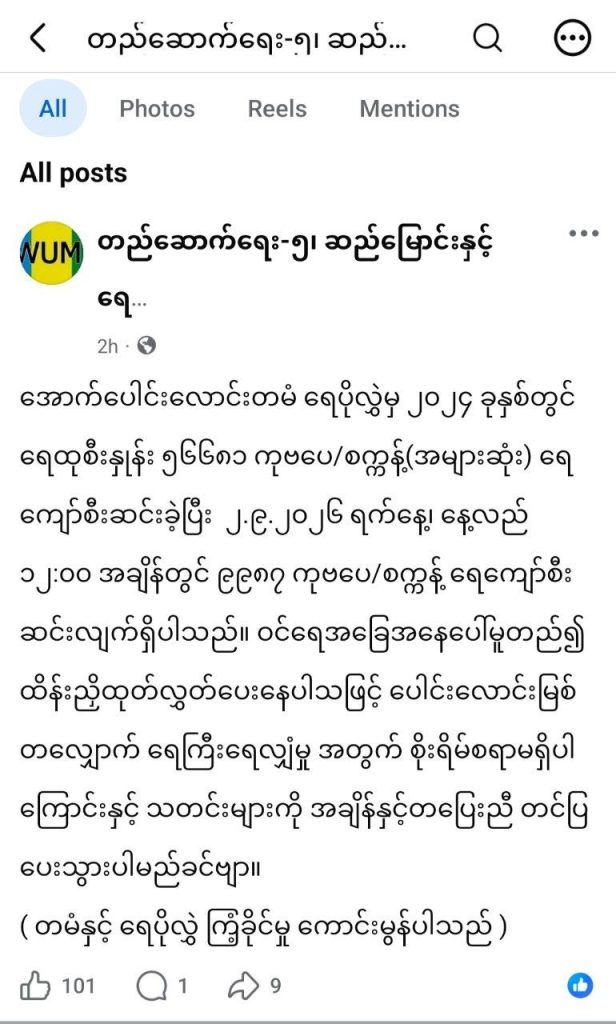Select the All filter tab
This screenshot has width=616, height=1024.
tap(53, 108)
